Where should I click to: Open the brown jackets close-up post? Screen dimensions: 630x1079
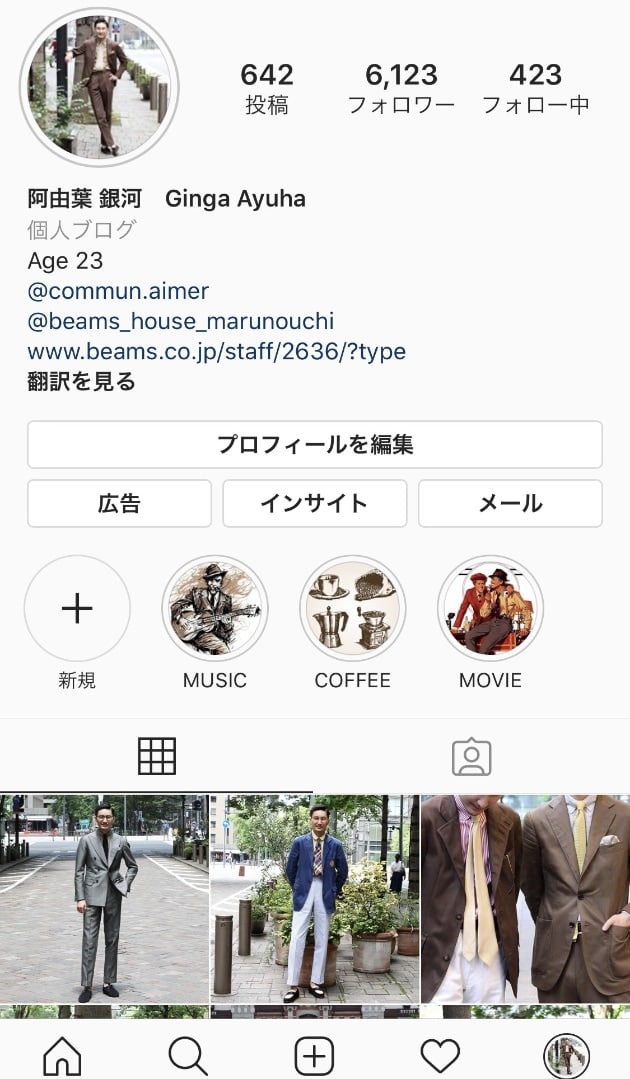(x=525, y=898)
